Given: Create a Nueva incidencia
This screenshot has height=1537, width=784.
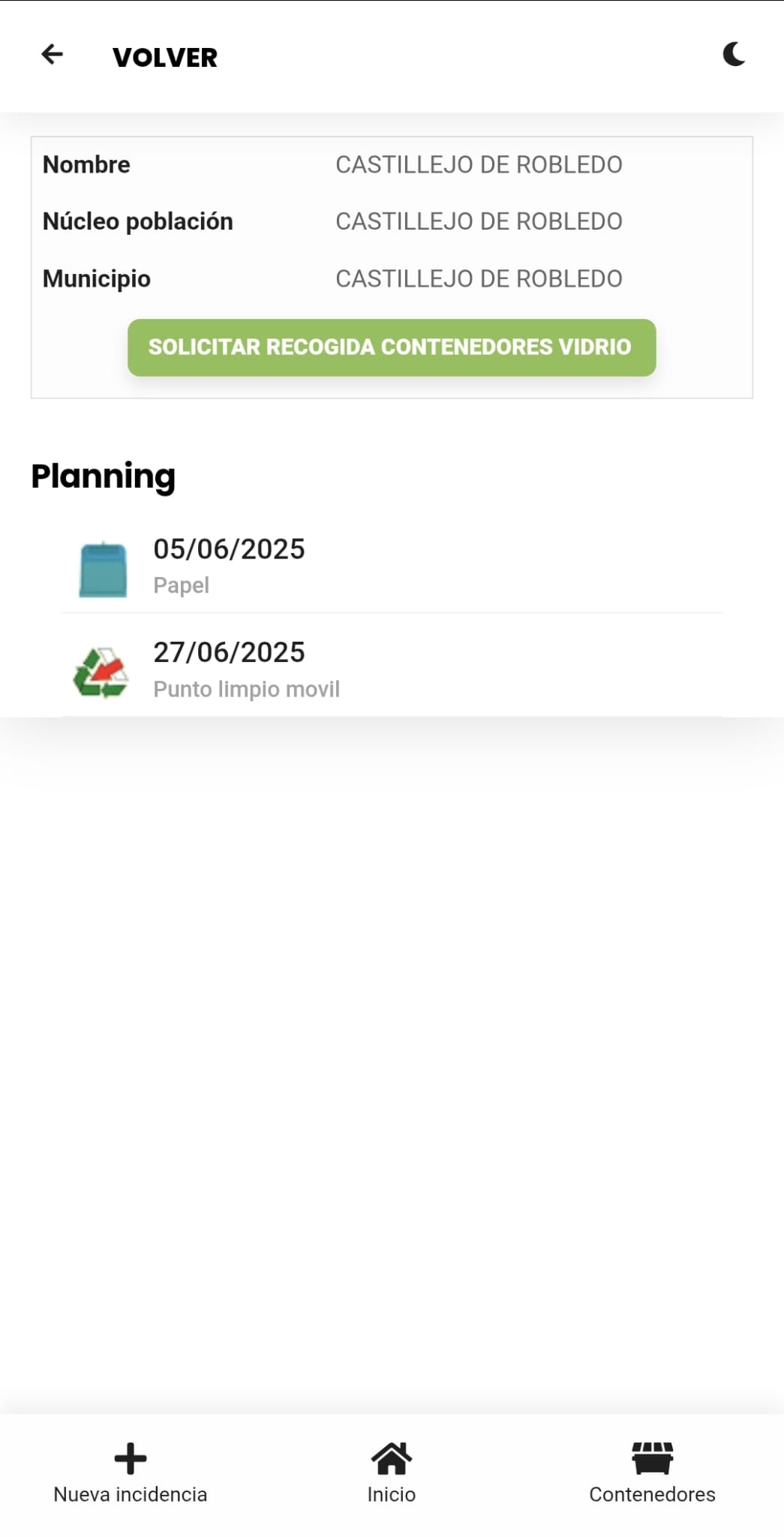Looking at the screenshot, I should tap(131, 1472).
